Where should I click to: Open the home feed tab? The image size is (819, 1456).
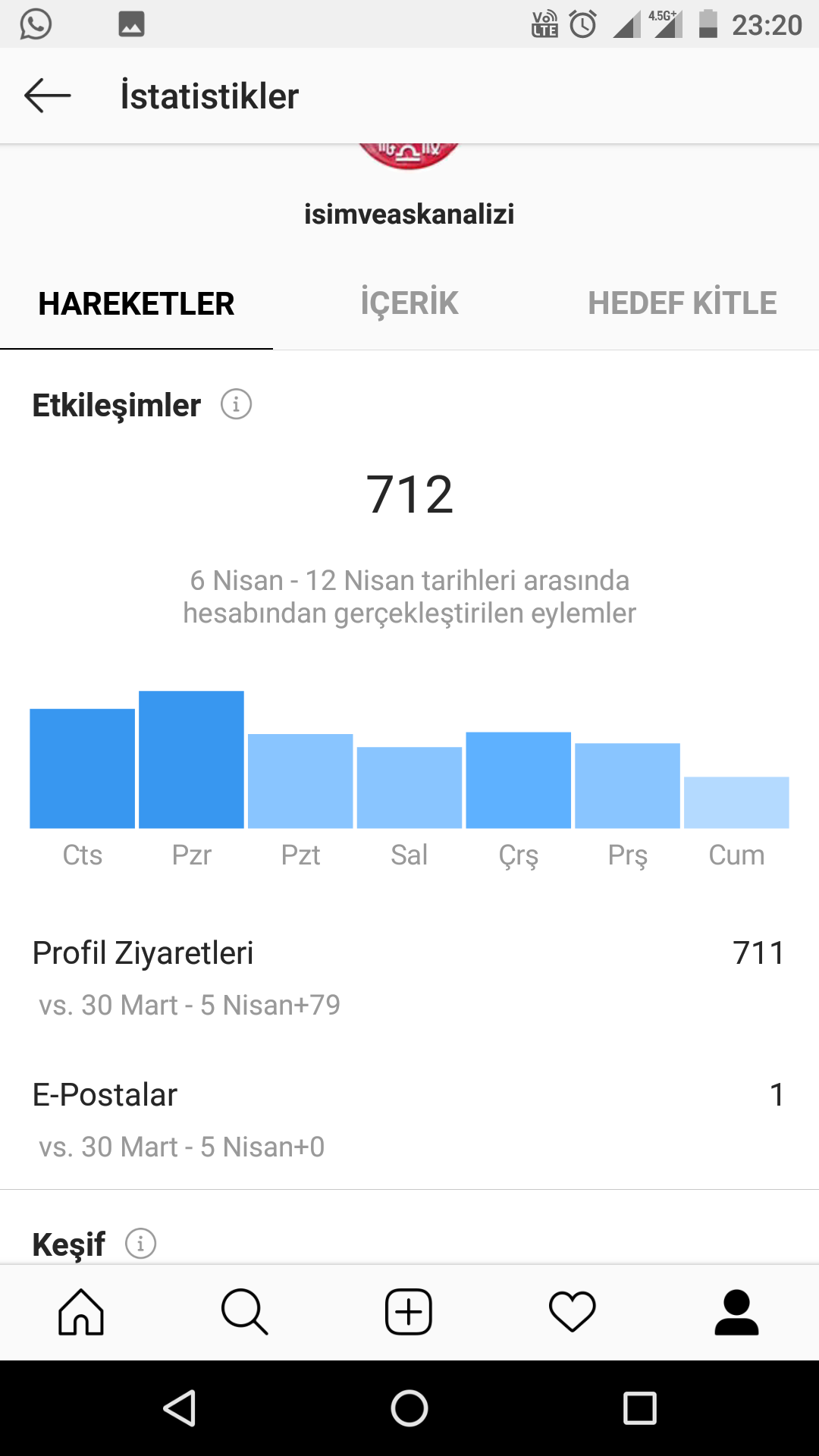[x=81, y=1312]
